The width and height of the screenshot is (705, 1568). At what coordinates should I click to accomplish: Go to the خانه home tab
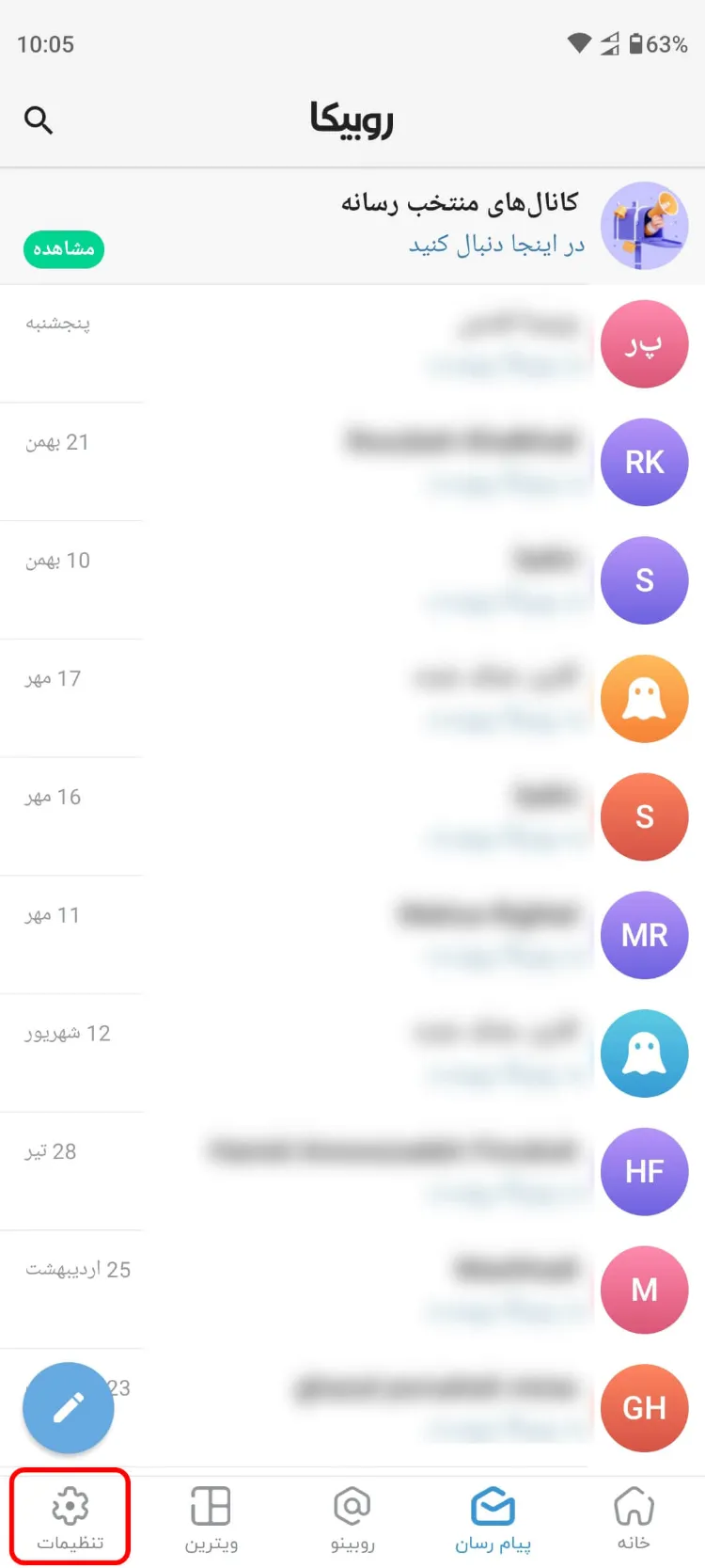pos(634,1518)
